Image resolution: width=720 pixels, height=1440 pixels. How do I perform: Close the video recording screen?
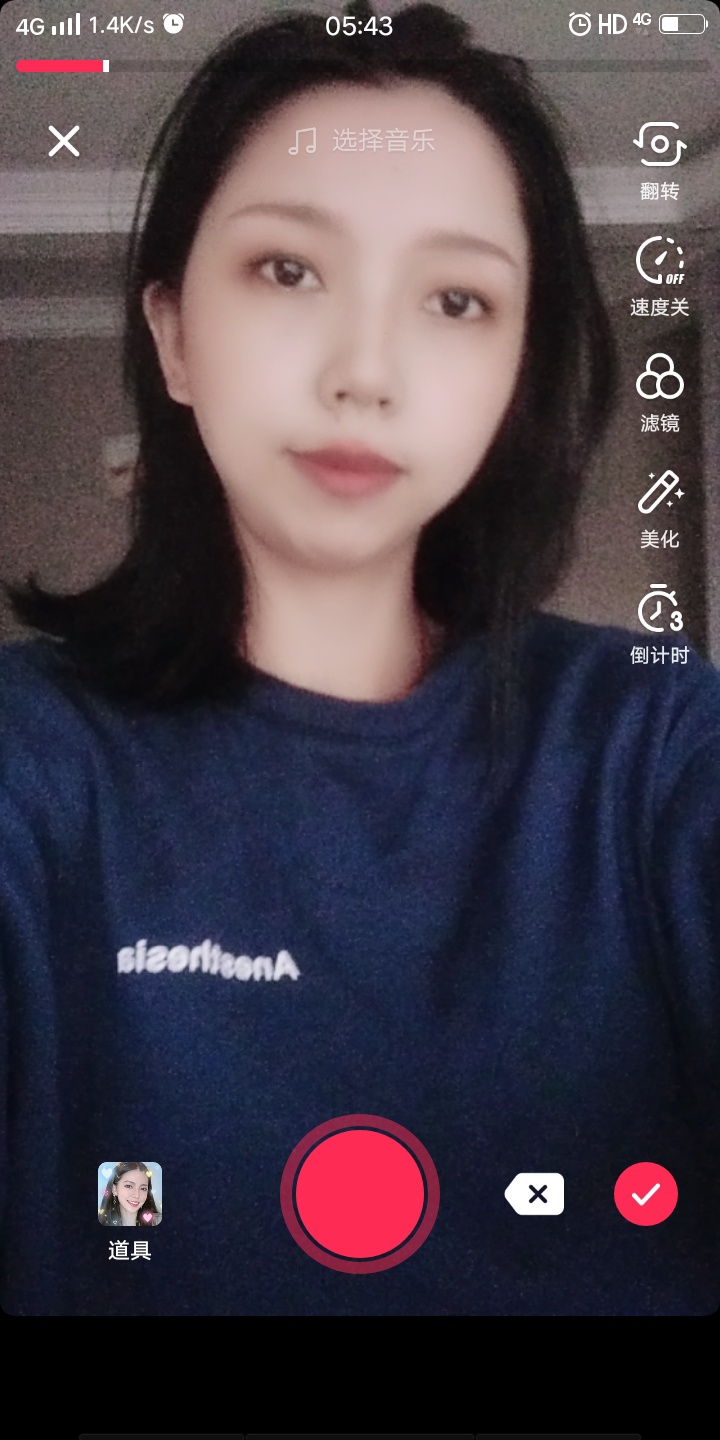[x=64, y=141]
